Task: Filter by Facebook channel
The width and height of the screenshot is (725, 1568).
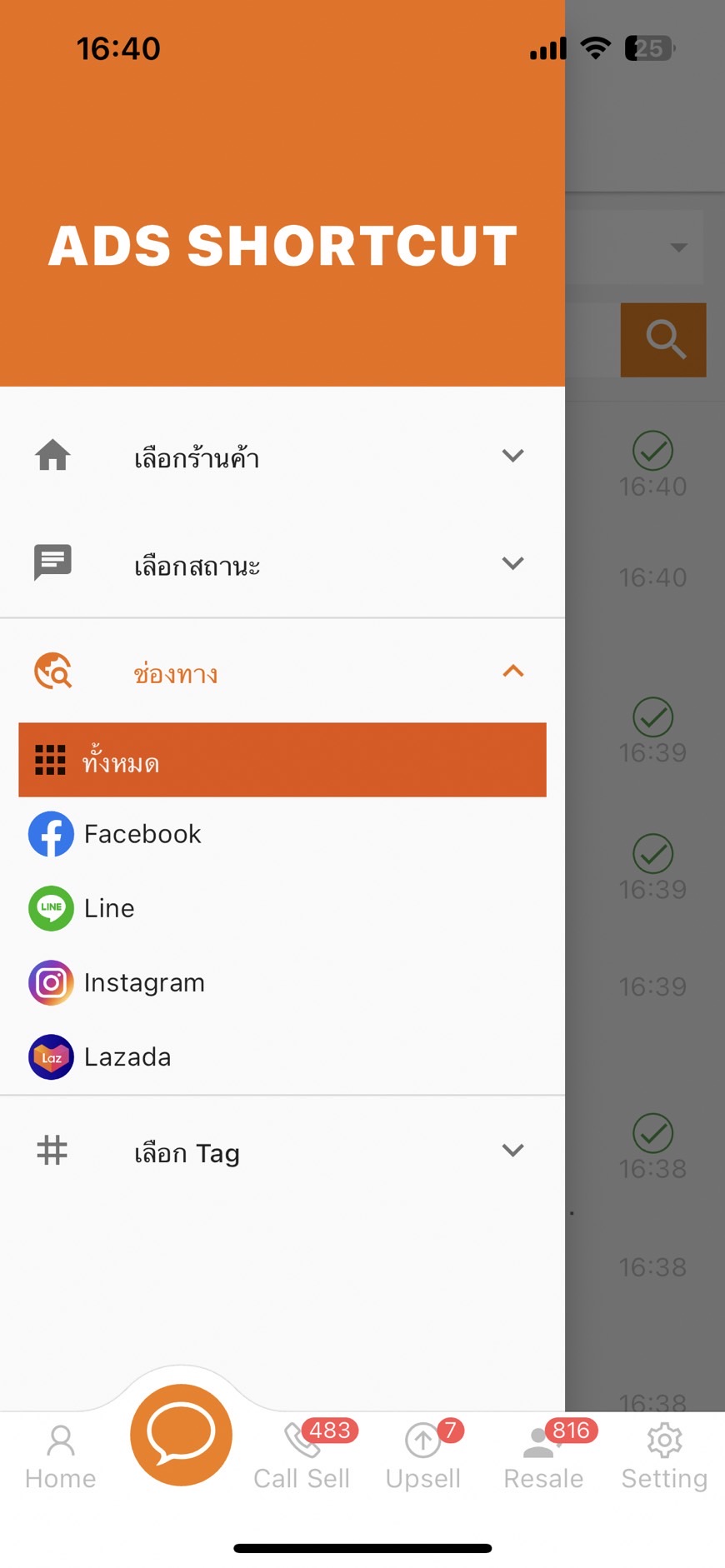Action: pos(282,834)
